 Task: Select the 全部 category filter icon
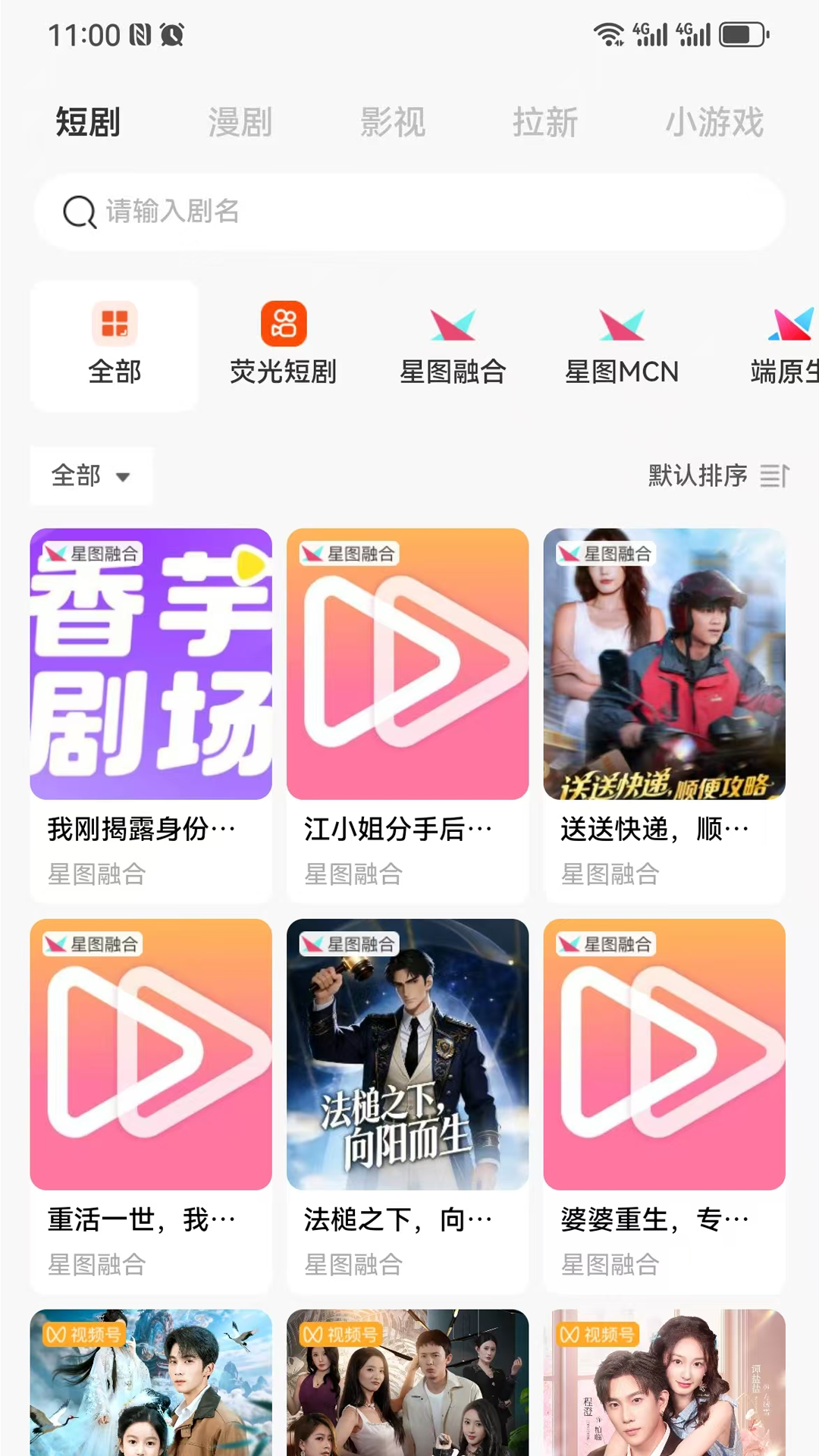coord(113,325)
